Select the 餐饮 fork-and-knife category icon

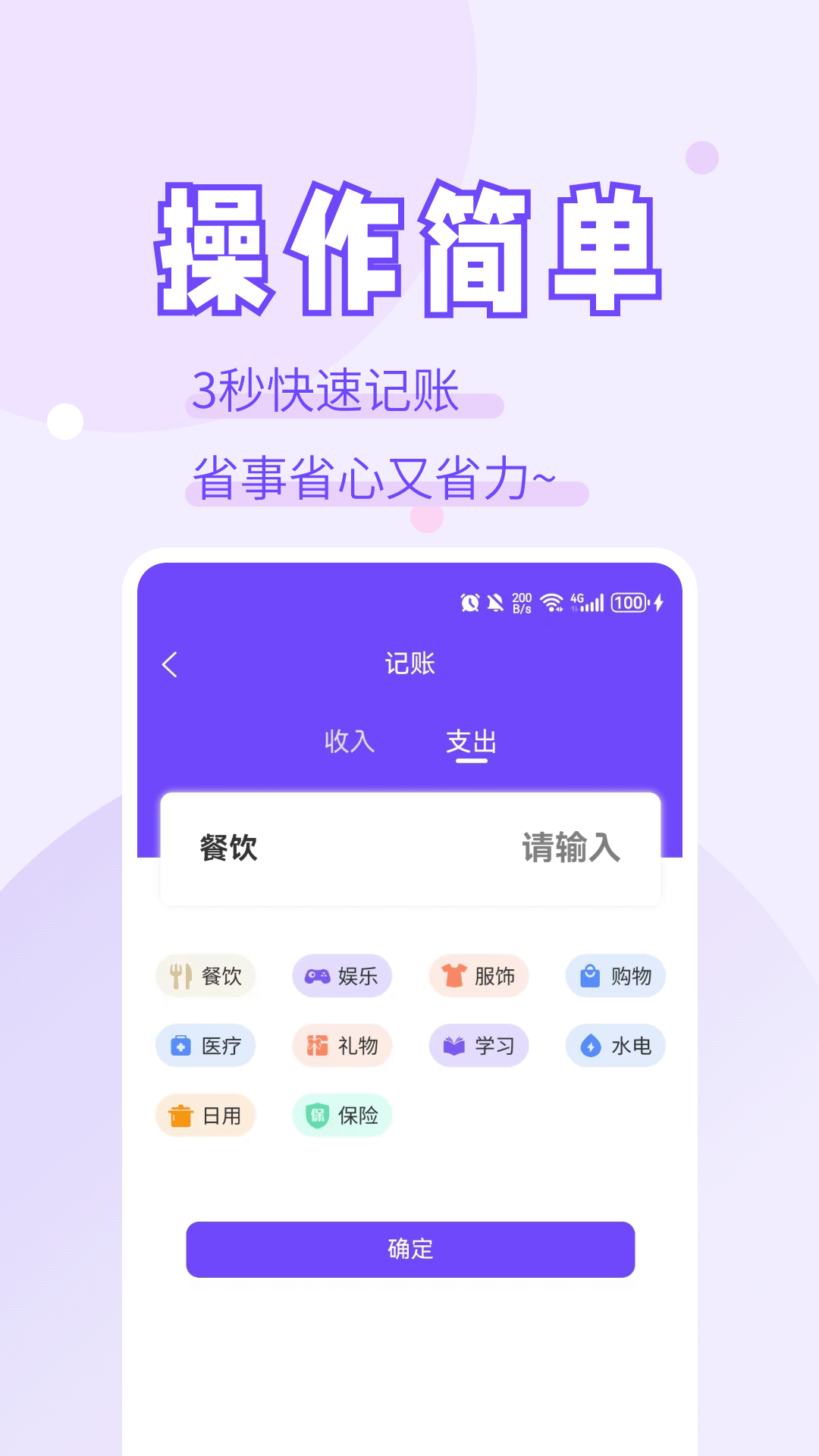coord(180,977)
